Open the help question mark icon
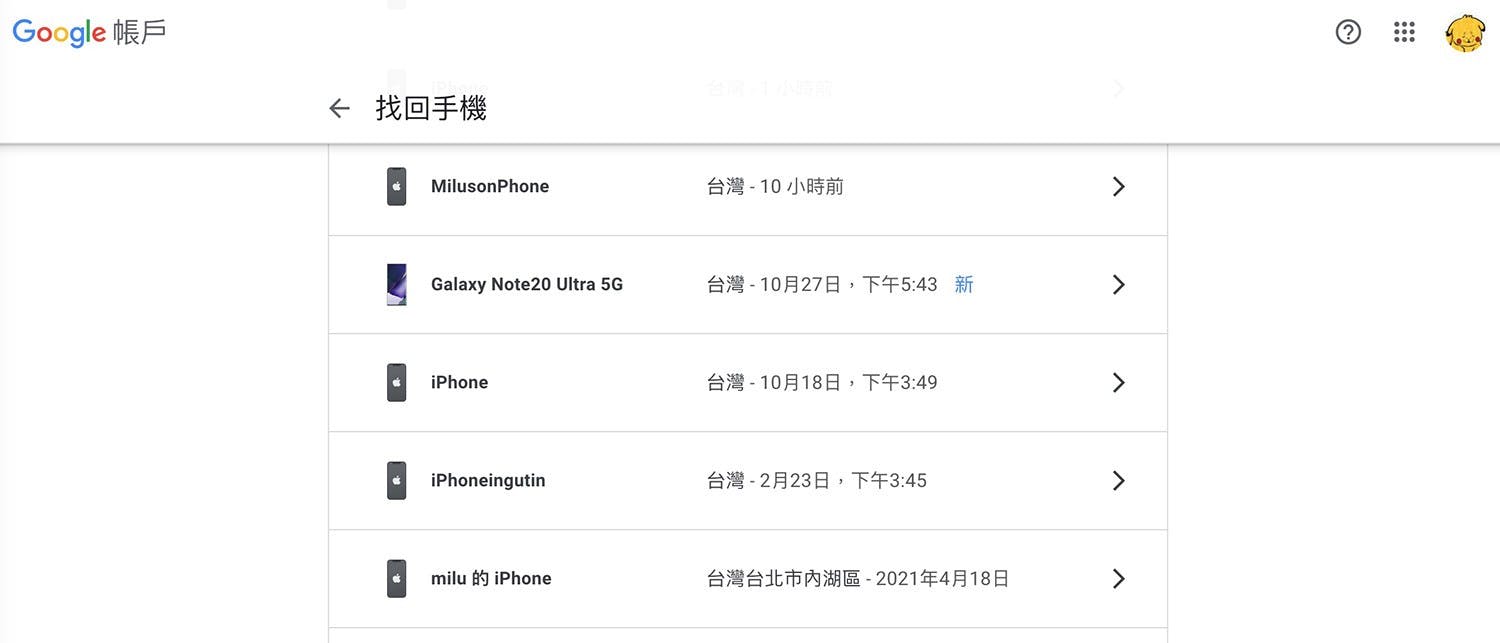1500x643 pixels. click(1348, 33)
